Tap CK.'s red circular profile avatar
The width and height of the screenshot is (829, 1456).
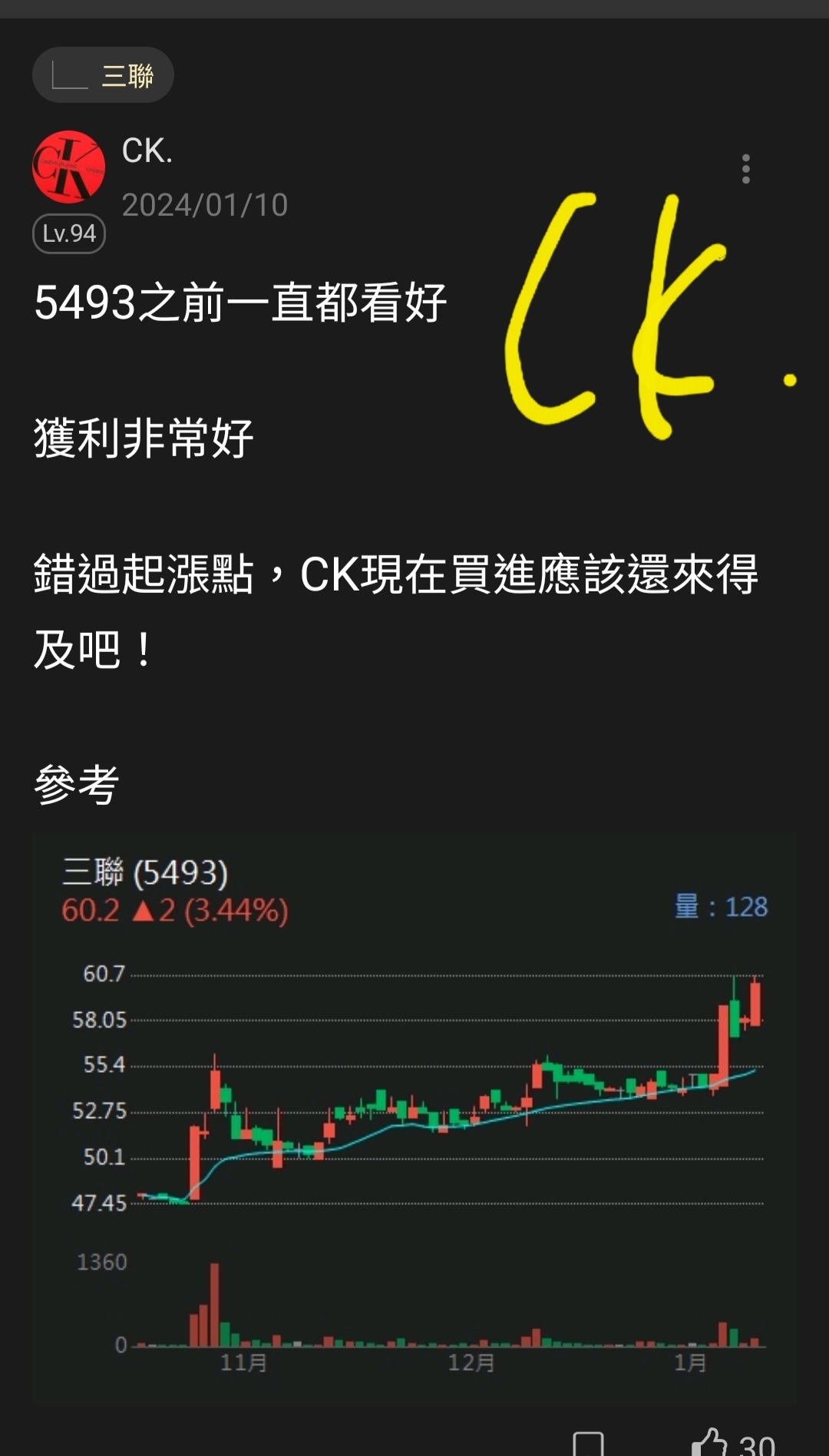pos(69,168)
